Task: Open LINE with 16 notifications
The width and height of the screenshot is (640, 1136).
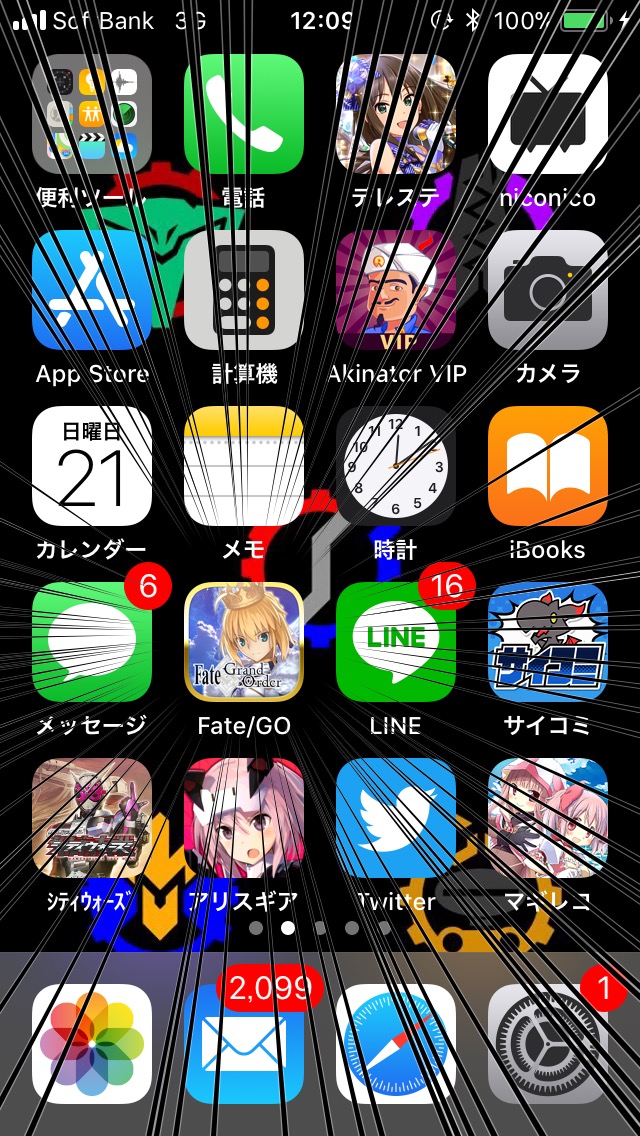Action: point(396,642)
